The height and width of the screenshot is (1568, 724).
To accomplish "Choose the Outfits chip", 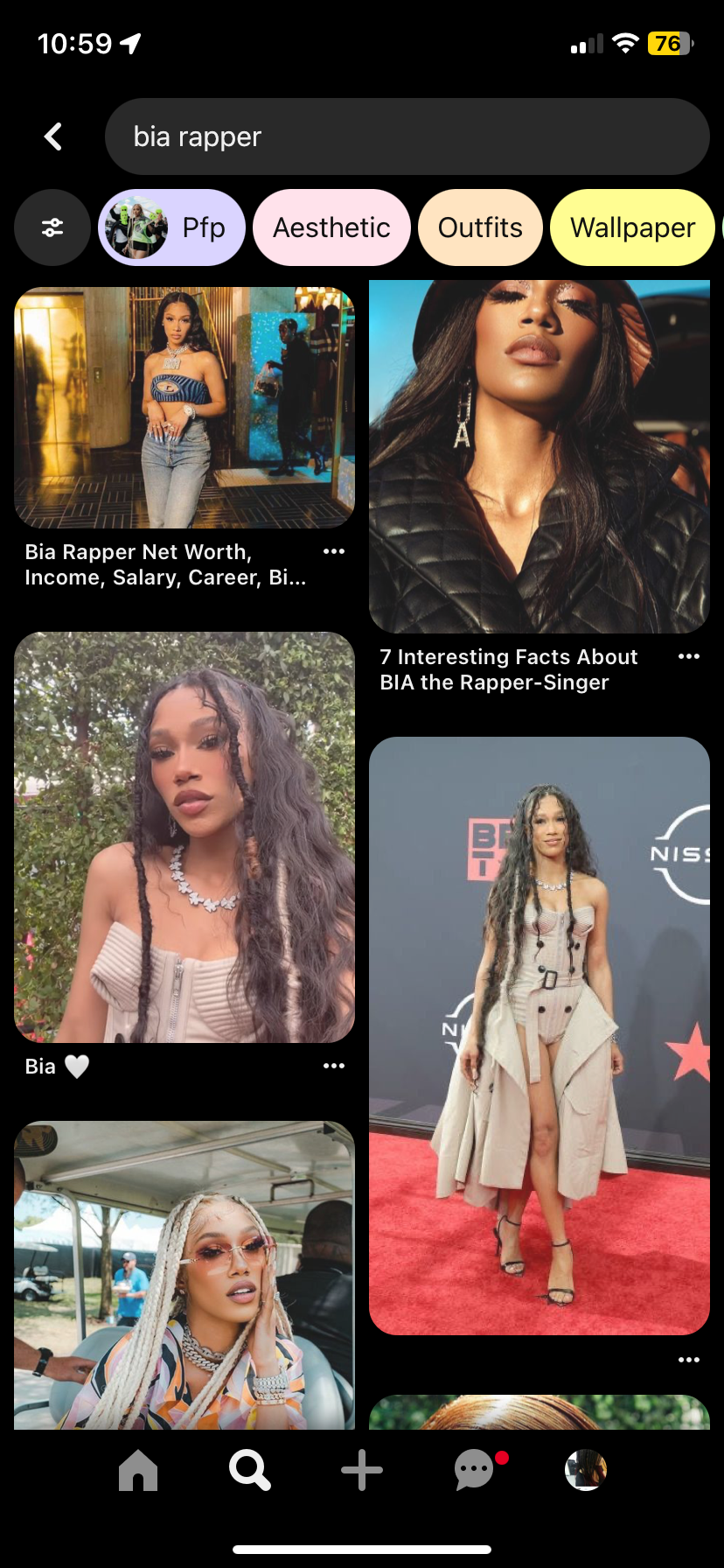I will [x=480, y=227].
